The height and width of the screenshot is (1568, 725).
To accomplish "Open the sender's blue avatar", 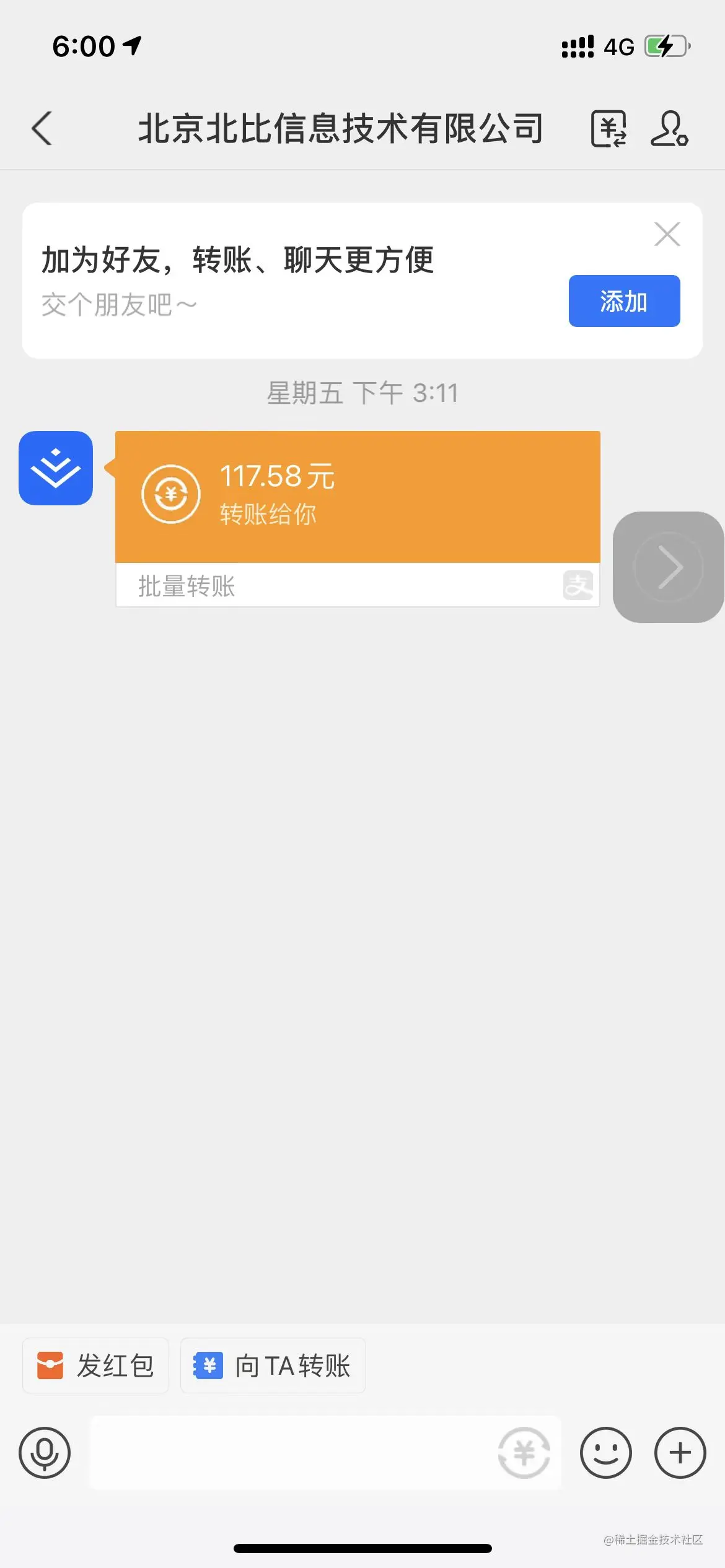I will (56, 468).
